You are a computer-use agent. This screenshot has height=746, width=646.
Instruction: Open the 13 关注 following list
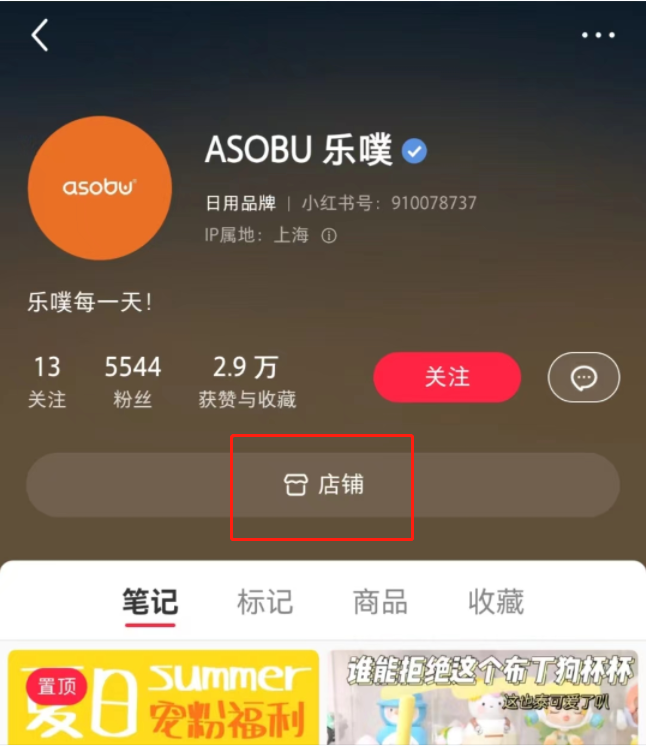[47, 381]
